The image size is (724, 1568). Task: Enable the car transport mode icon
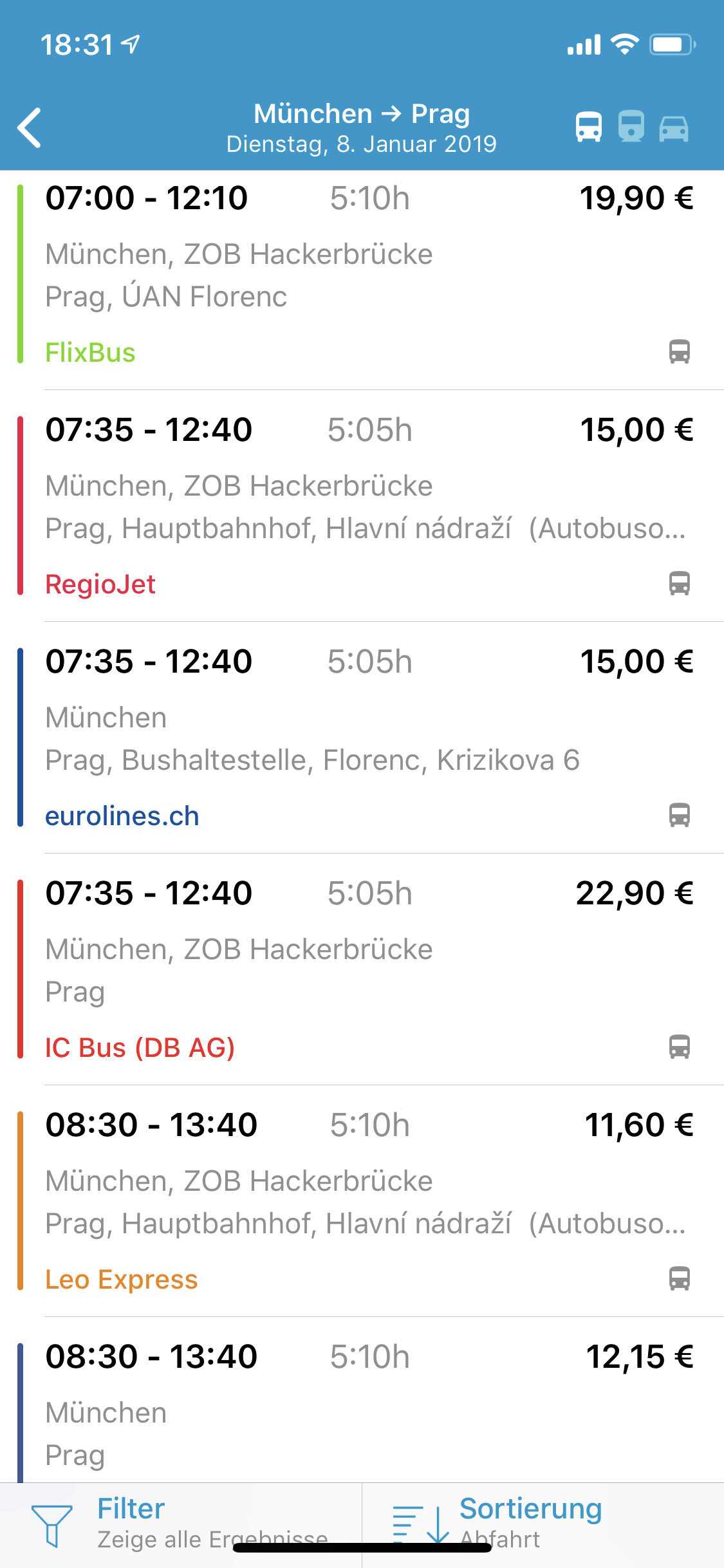[674, 128]
